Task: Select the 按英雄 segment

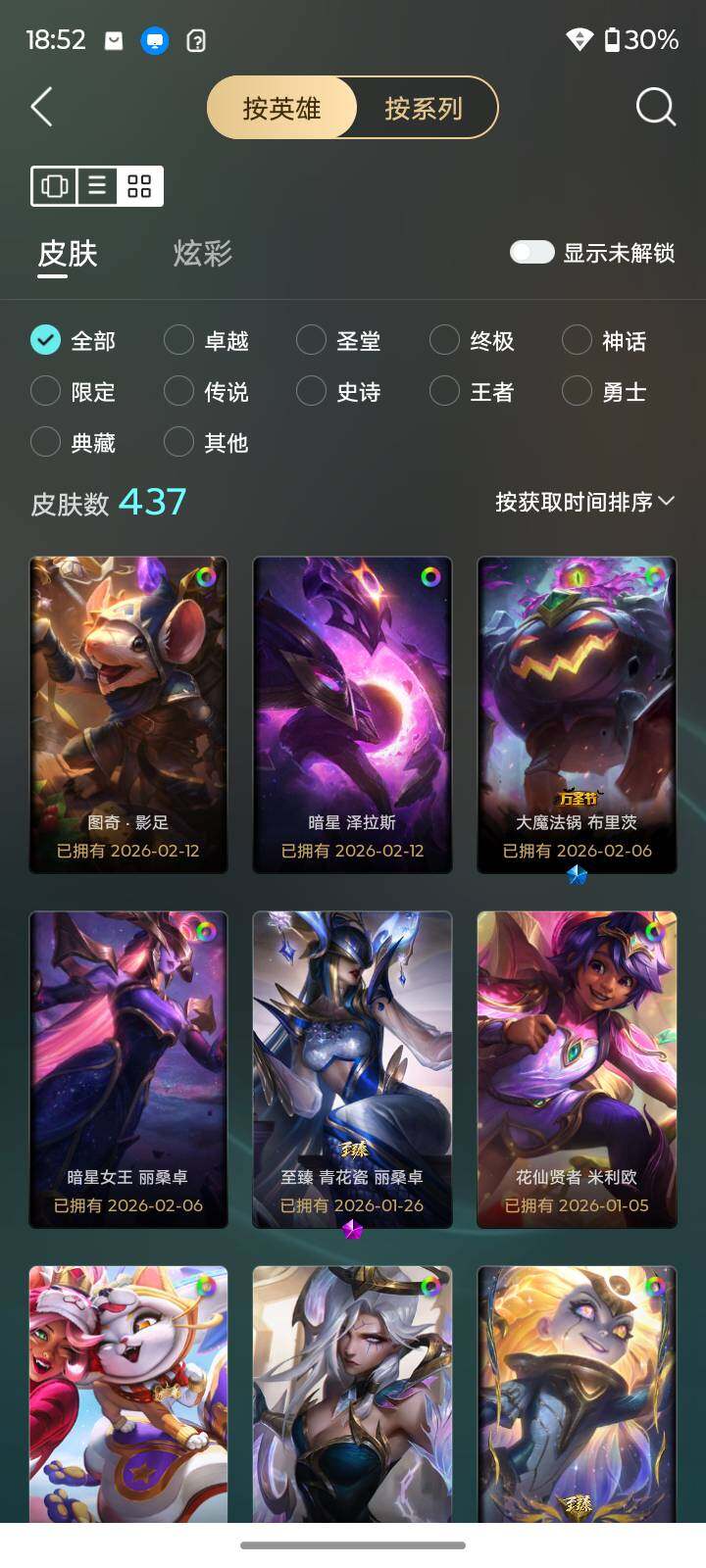Action: 282,108
